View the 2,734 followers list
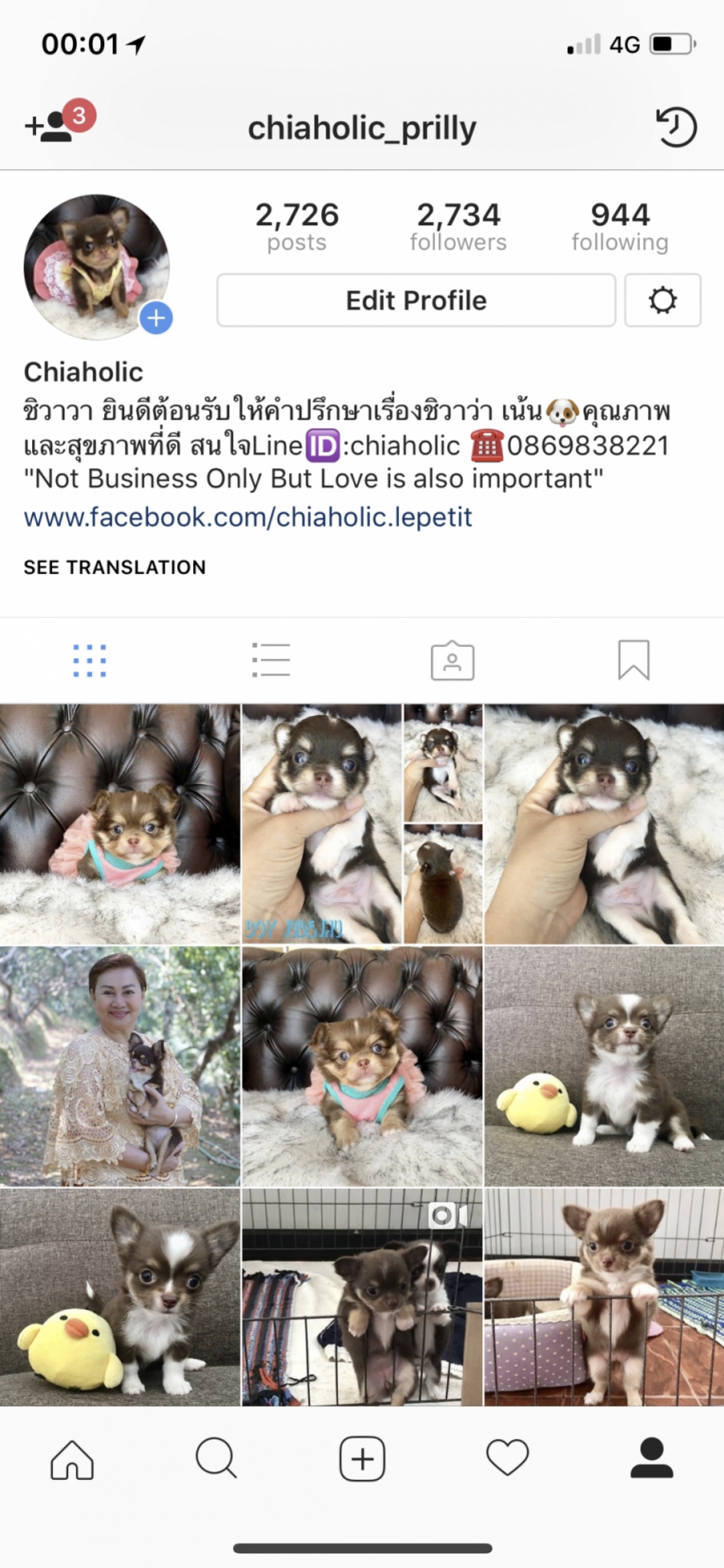 458,226
